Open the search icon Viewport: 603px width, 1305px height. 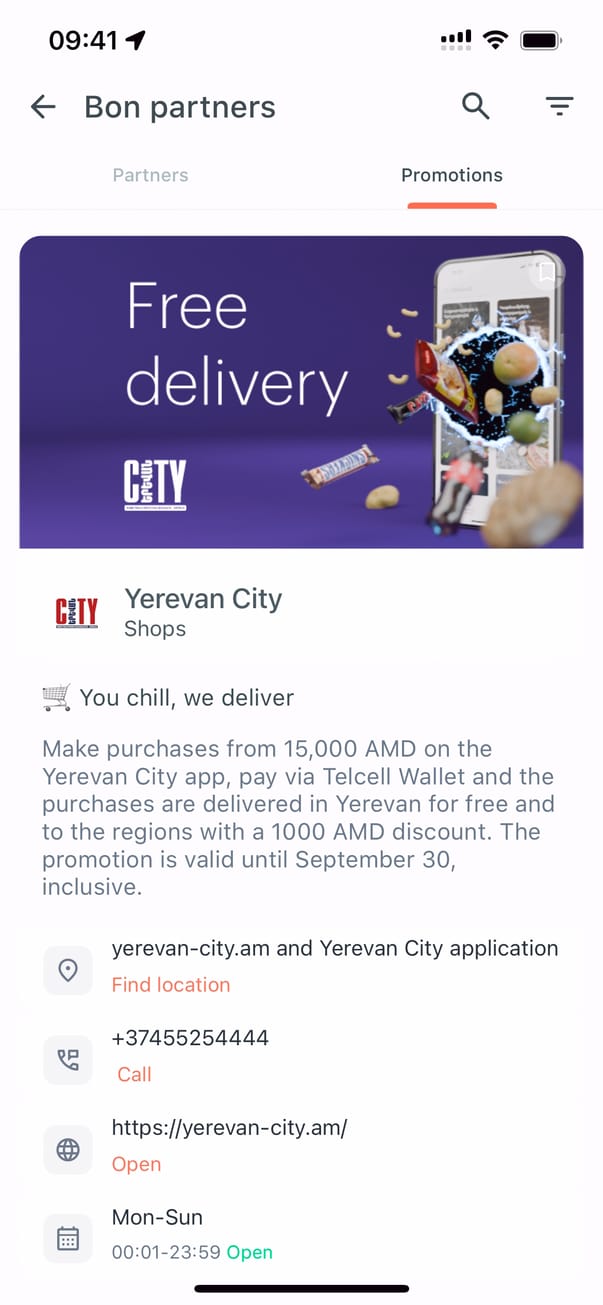tap(476, 106)
